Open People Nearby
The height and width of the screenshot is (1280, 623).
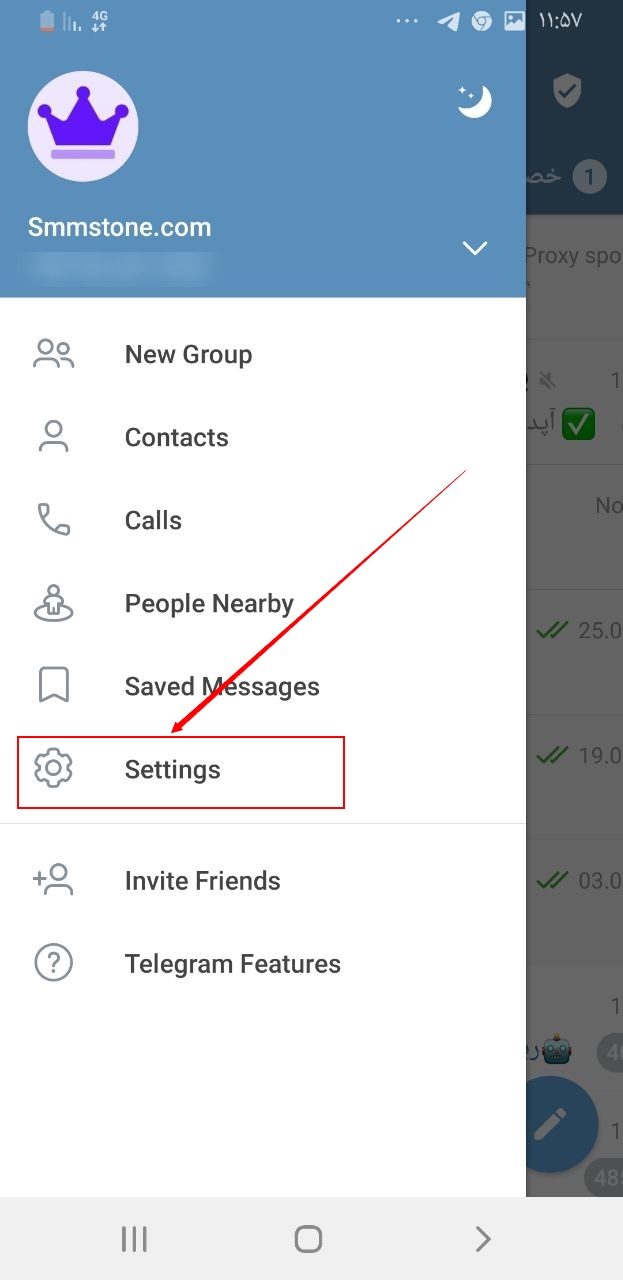point(263,604)
